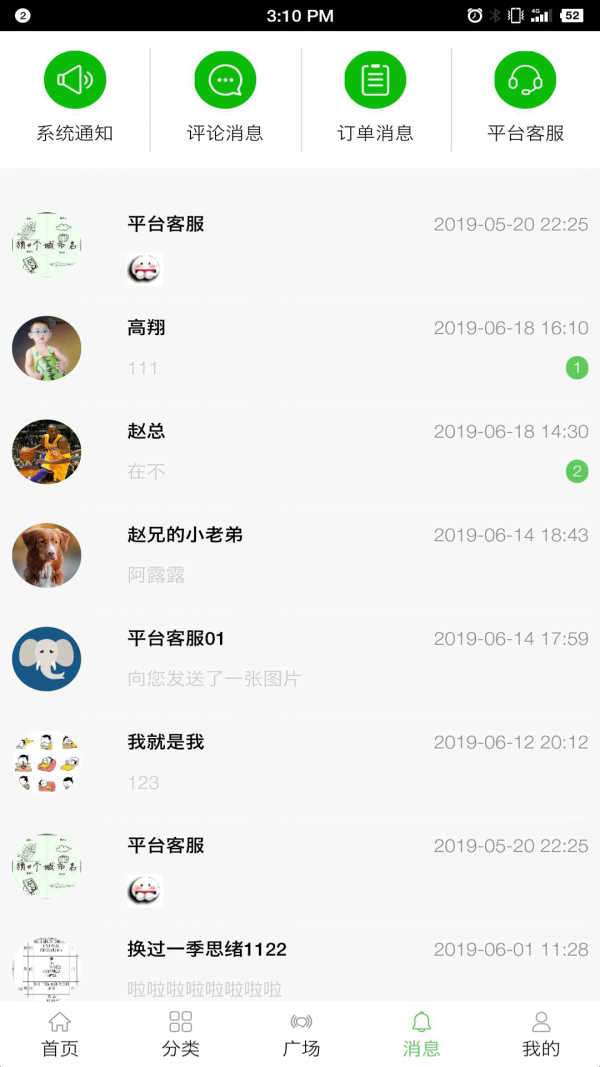Open the chat with 换过一季思绪1122

pyautogui.click(x=300, y=964)
